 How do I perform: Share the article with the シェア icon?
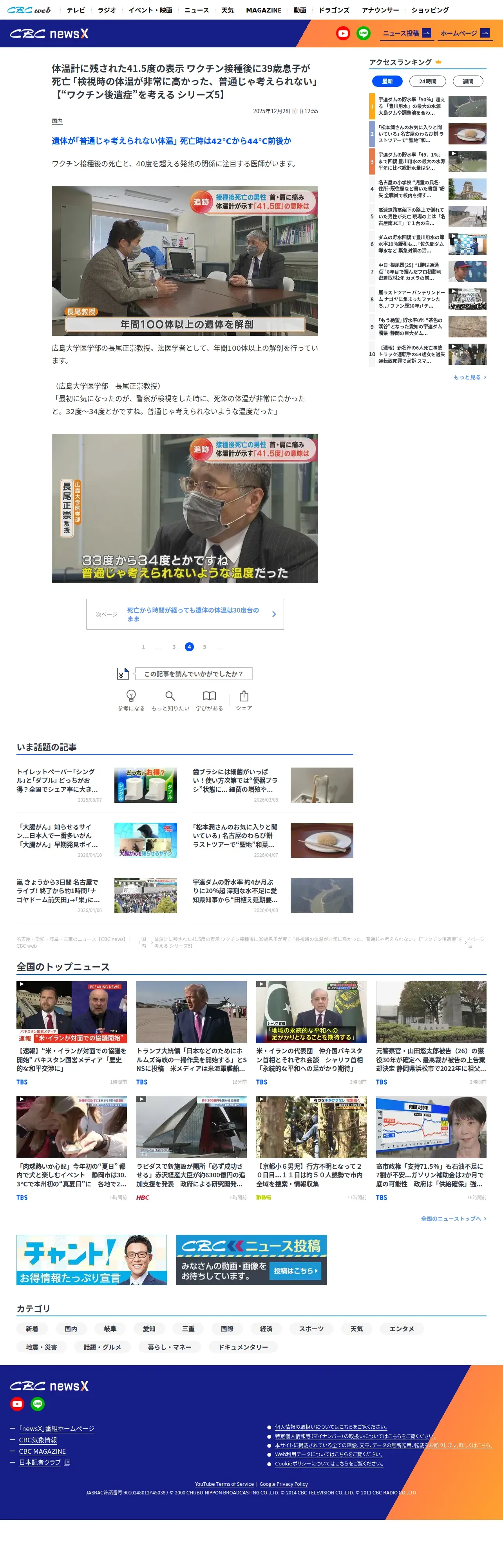pos(244,700)
